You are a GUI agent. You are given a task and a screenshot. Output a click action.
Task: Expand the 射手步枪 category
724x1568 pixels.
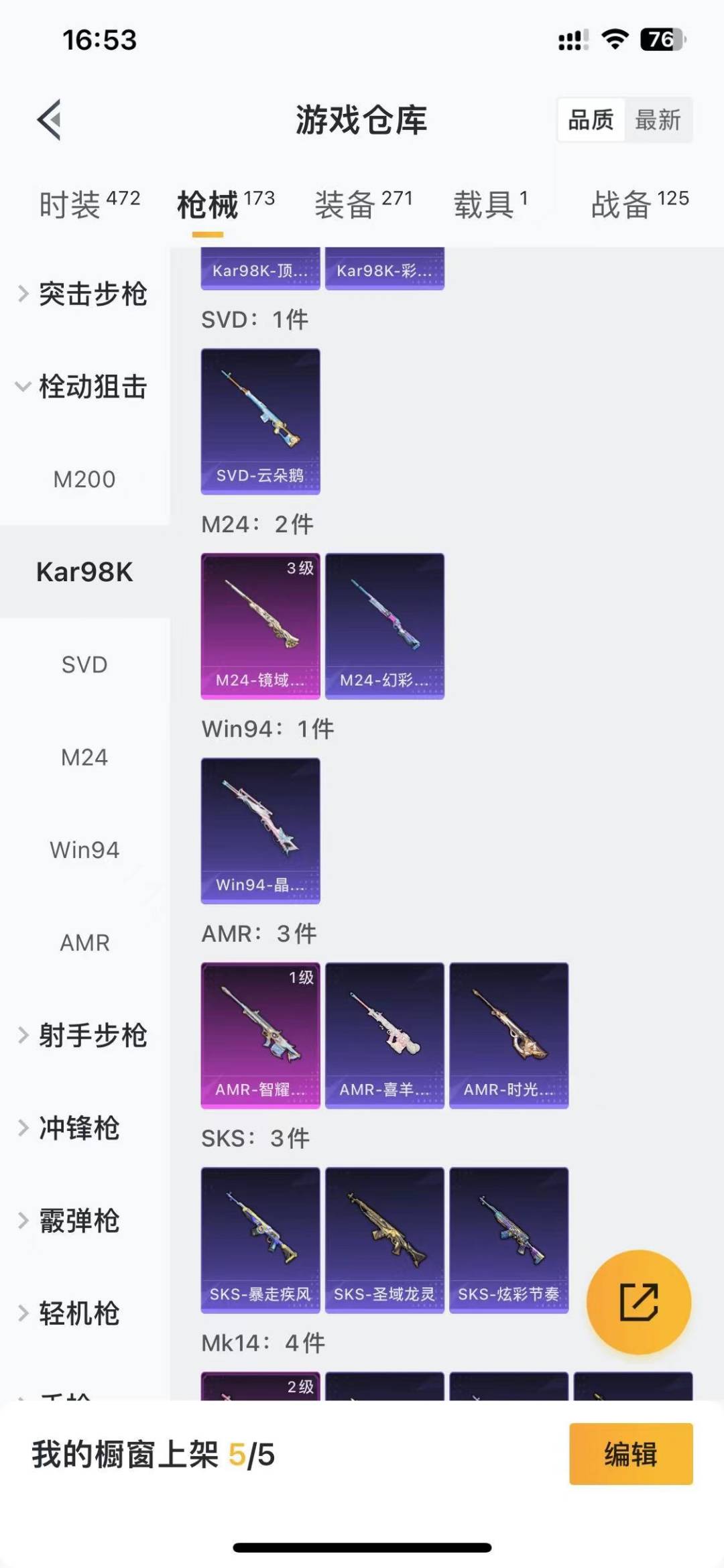point(94,1034)
